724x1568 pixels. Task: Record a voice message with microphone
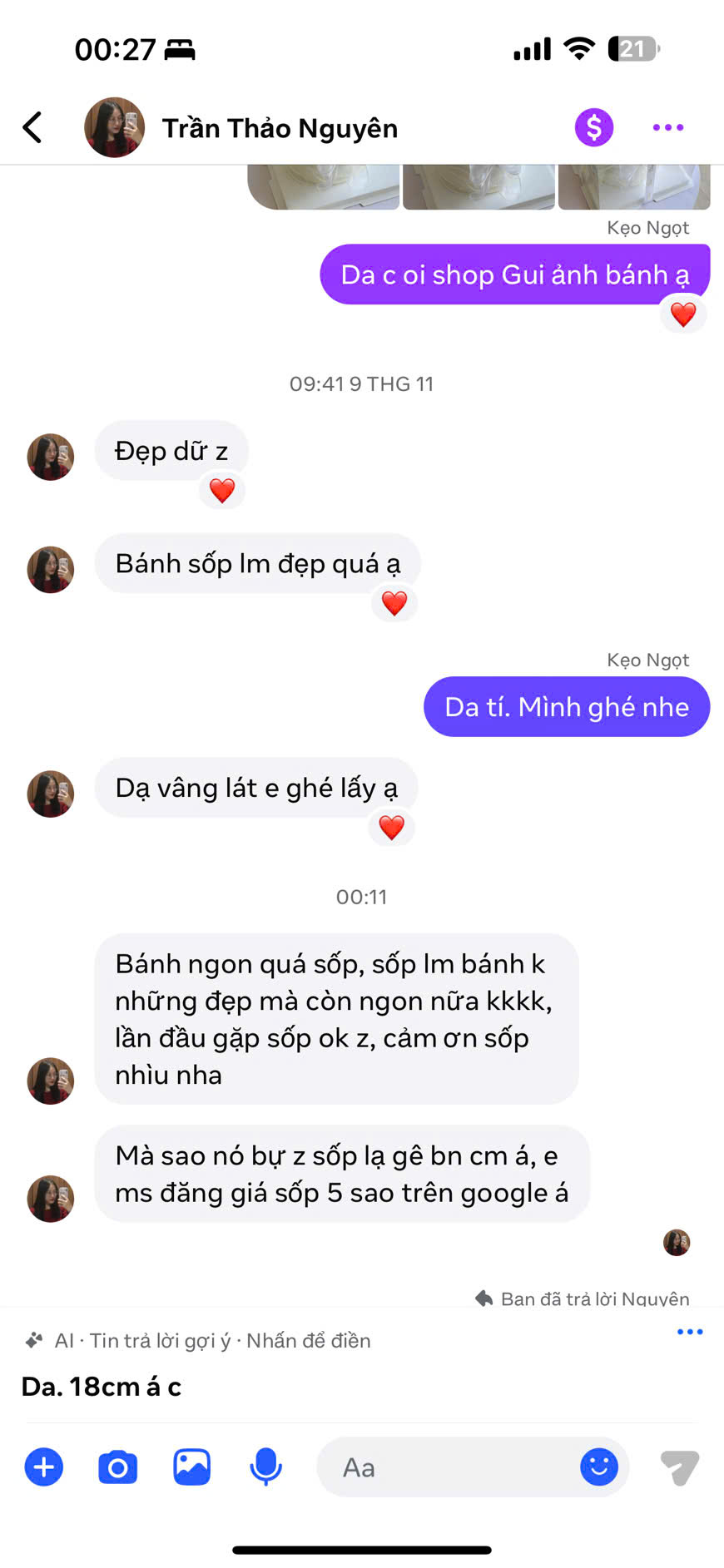click(266, 1467)
